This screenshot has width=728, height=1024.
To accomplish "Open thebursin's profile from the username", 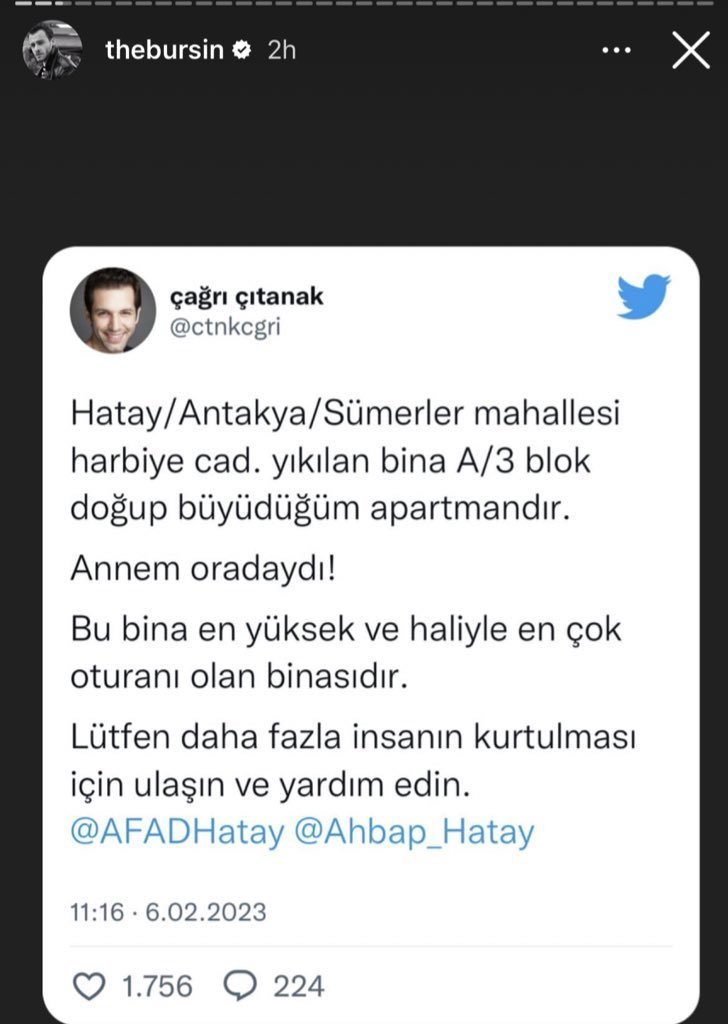I will [164, 50].
